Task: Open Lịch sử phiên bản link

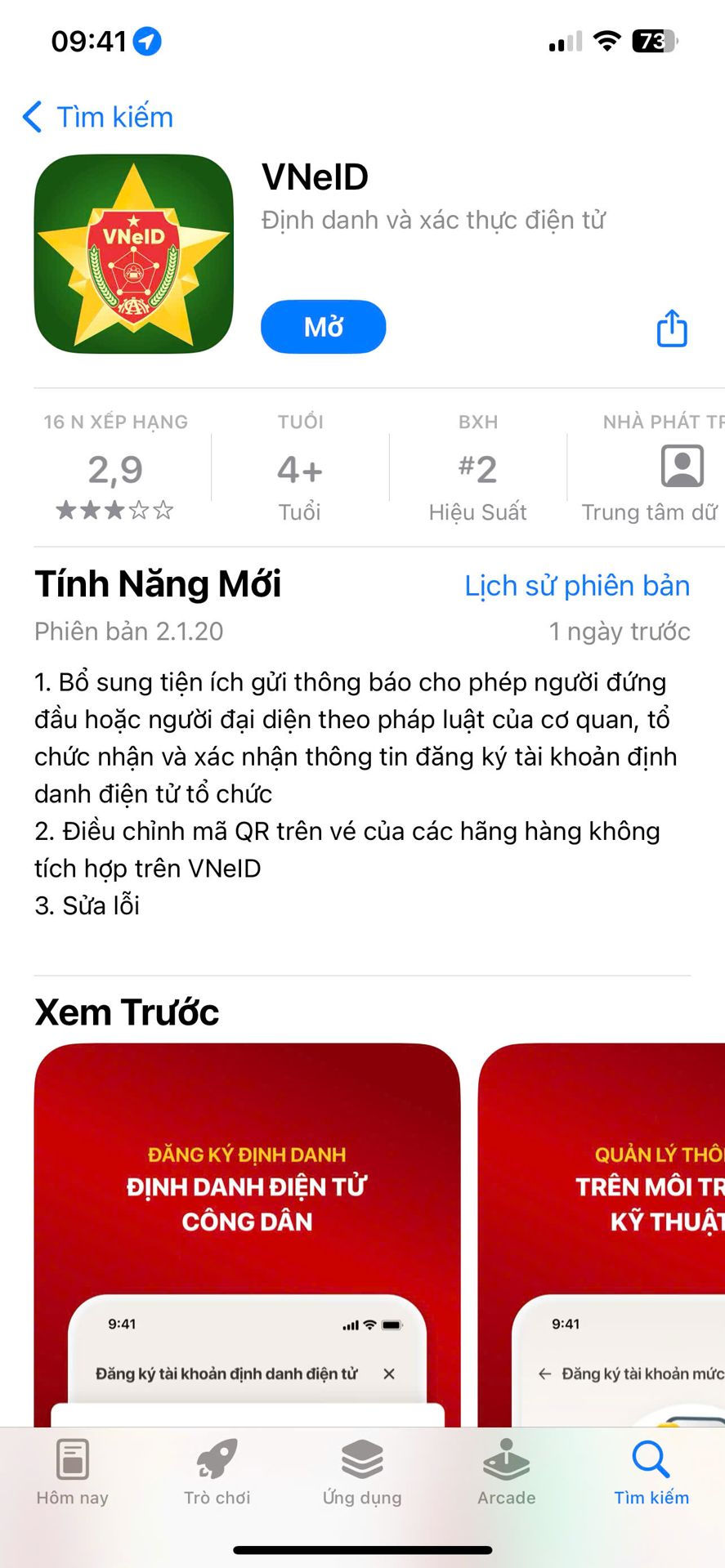Action: (575, 585)
